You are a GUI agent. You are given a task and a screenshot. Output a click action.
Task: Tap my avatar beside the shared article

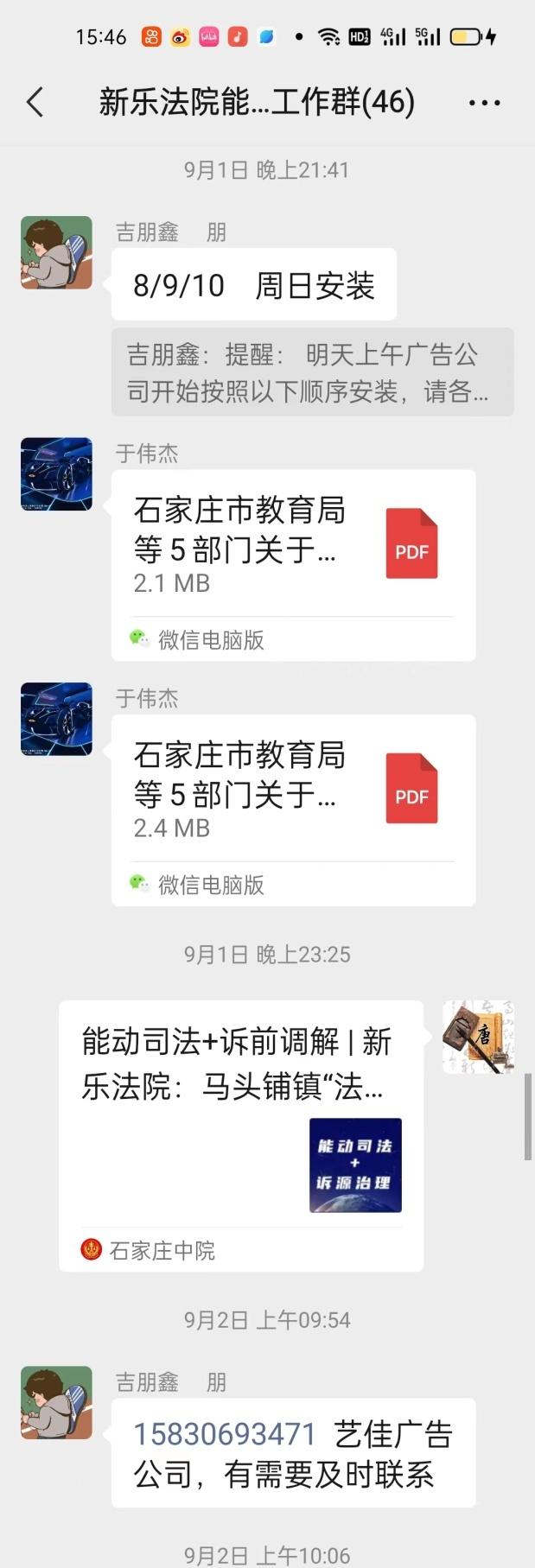[x=478, y=1037]
